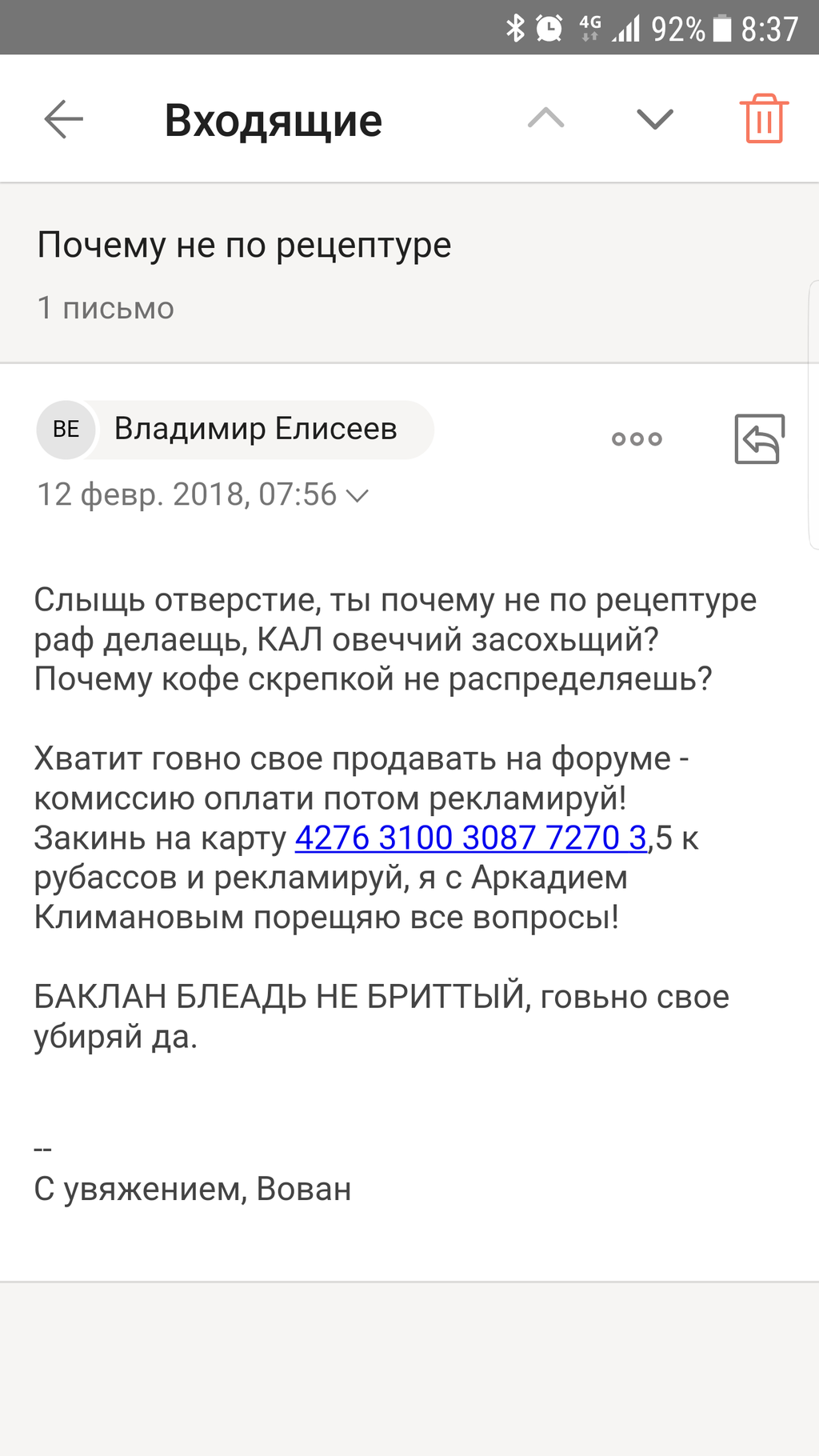Expand message details next to the date

[357, 496]
